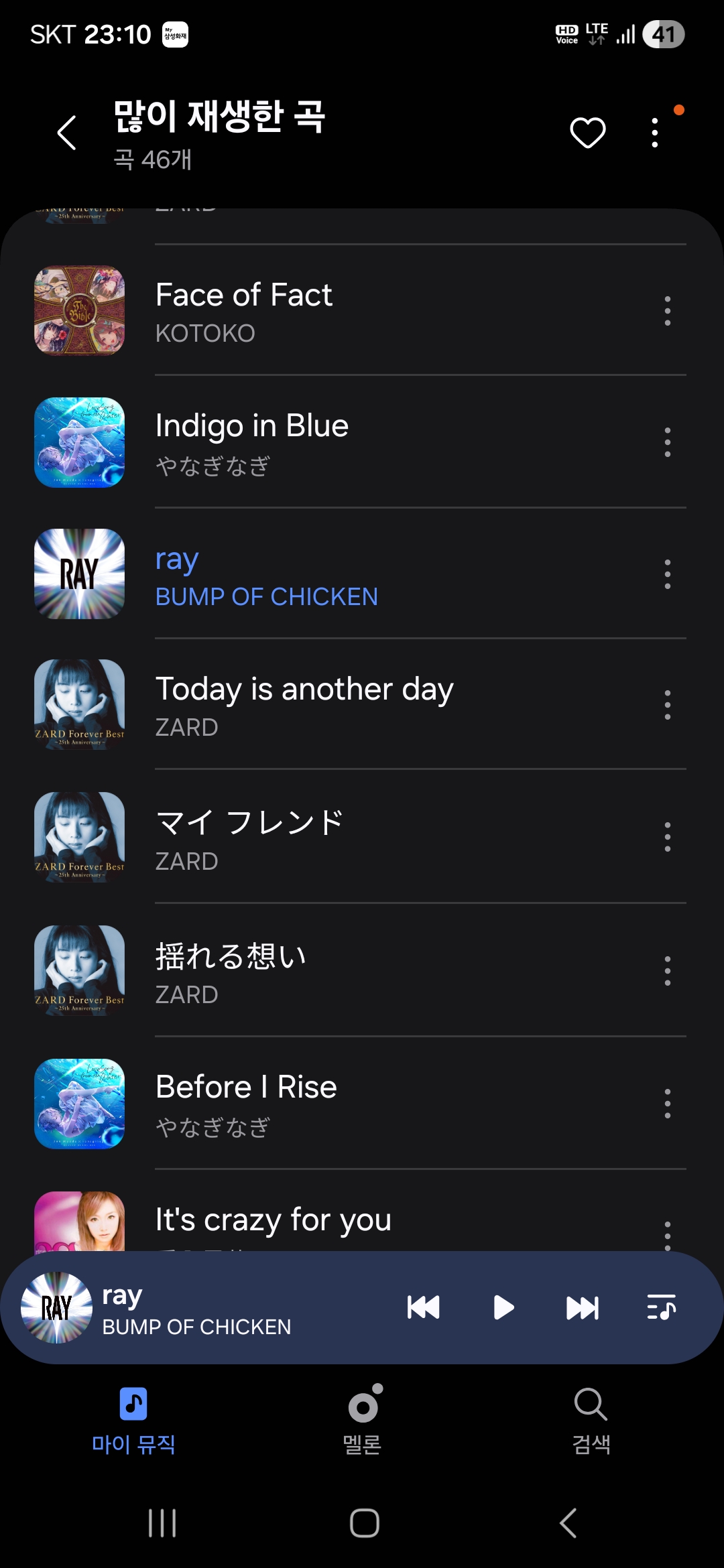Open the header overflow menu
Screen dimensions: 724x1568
point(655,133)
